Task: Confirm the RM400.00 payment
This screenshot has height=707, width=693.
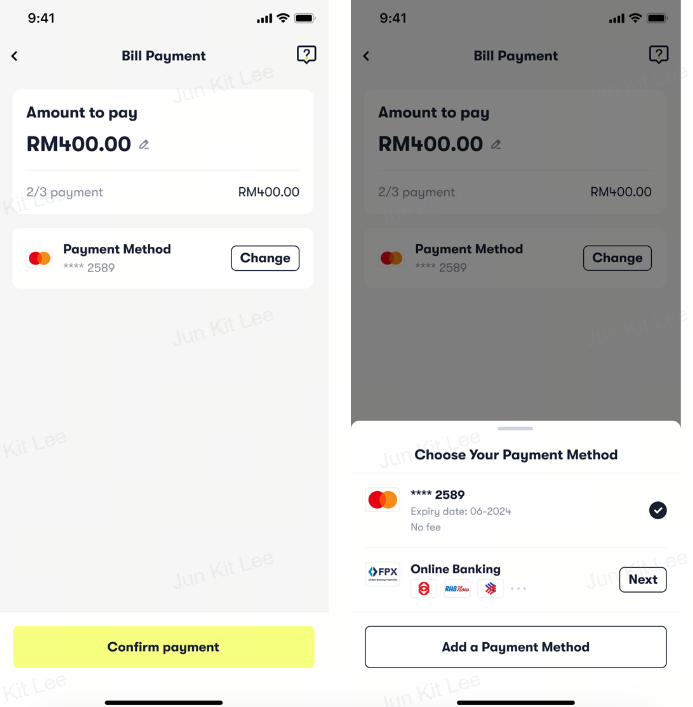Action: click(x=163, y=647)
